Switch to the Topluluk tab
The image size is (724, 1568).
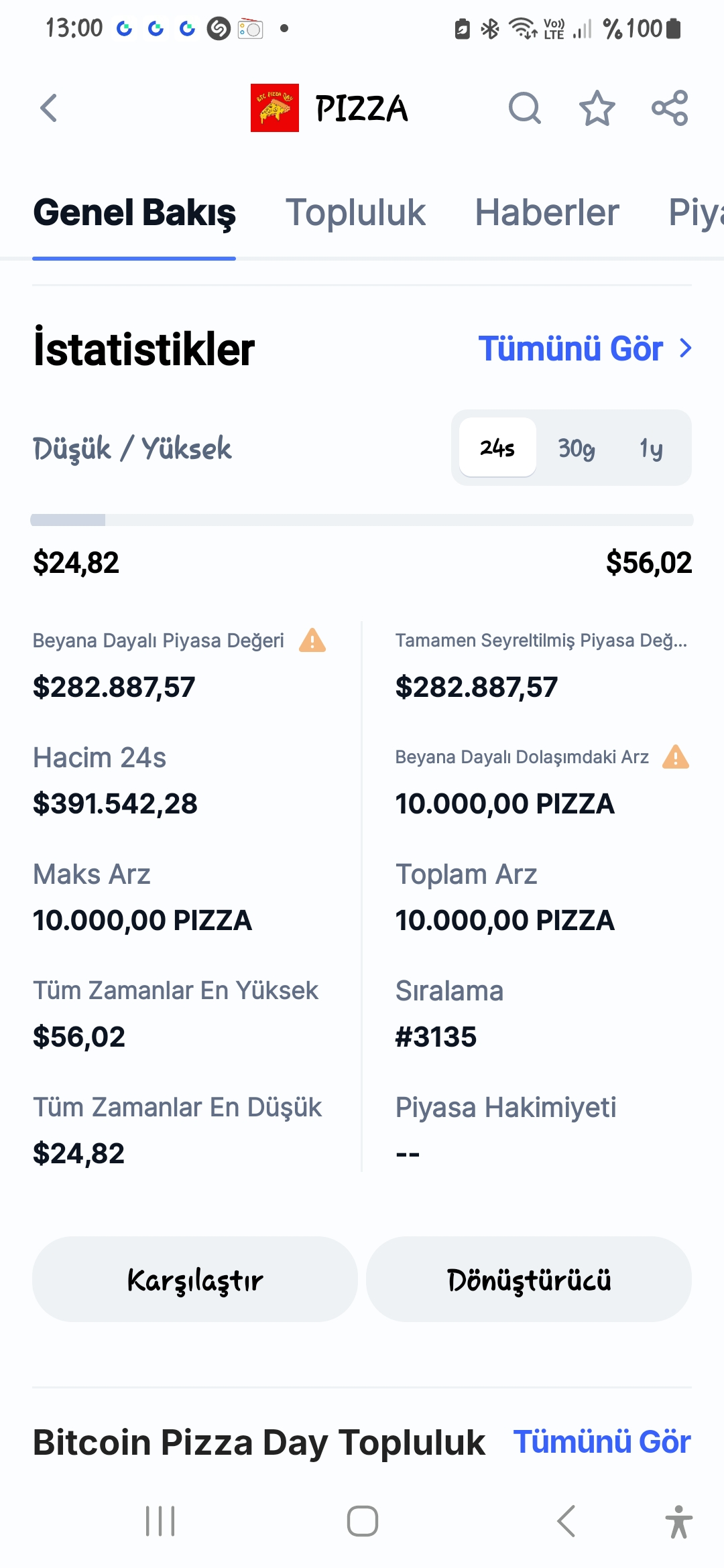pyautogui.click(x=355, y=212)
